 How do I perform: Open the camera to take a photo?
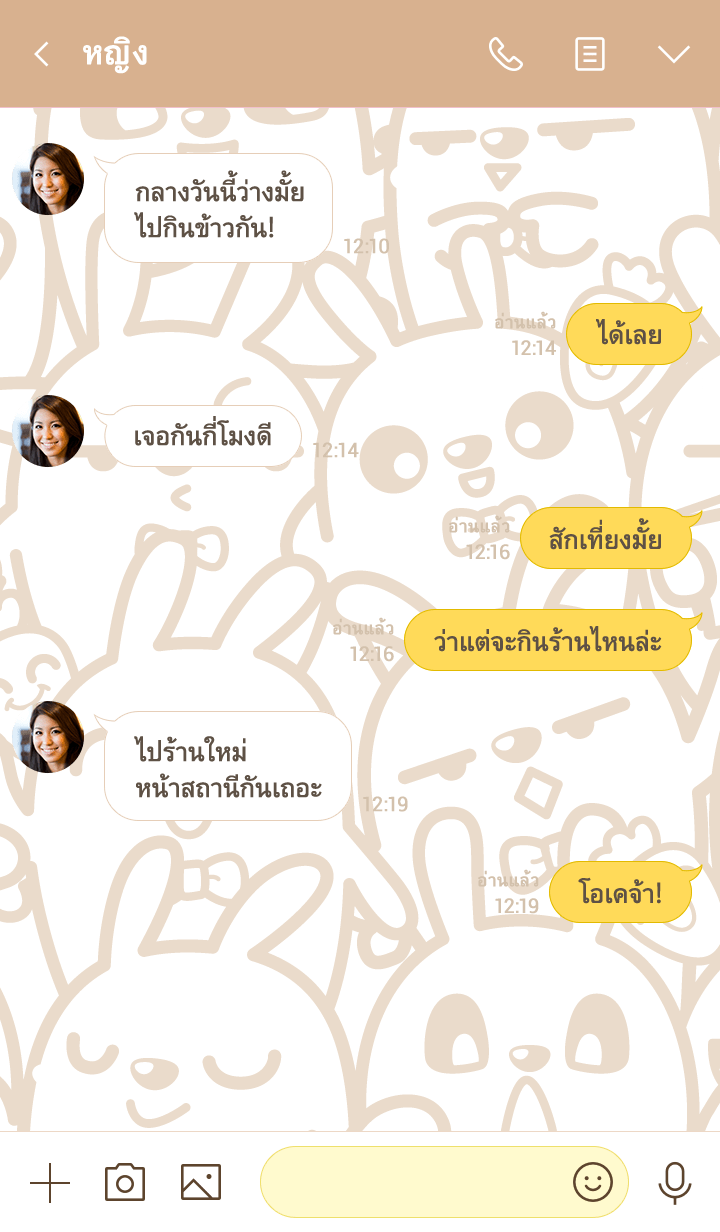tap(125, 1183)
